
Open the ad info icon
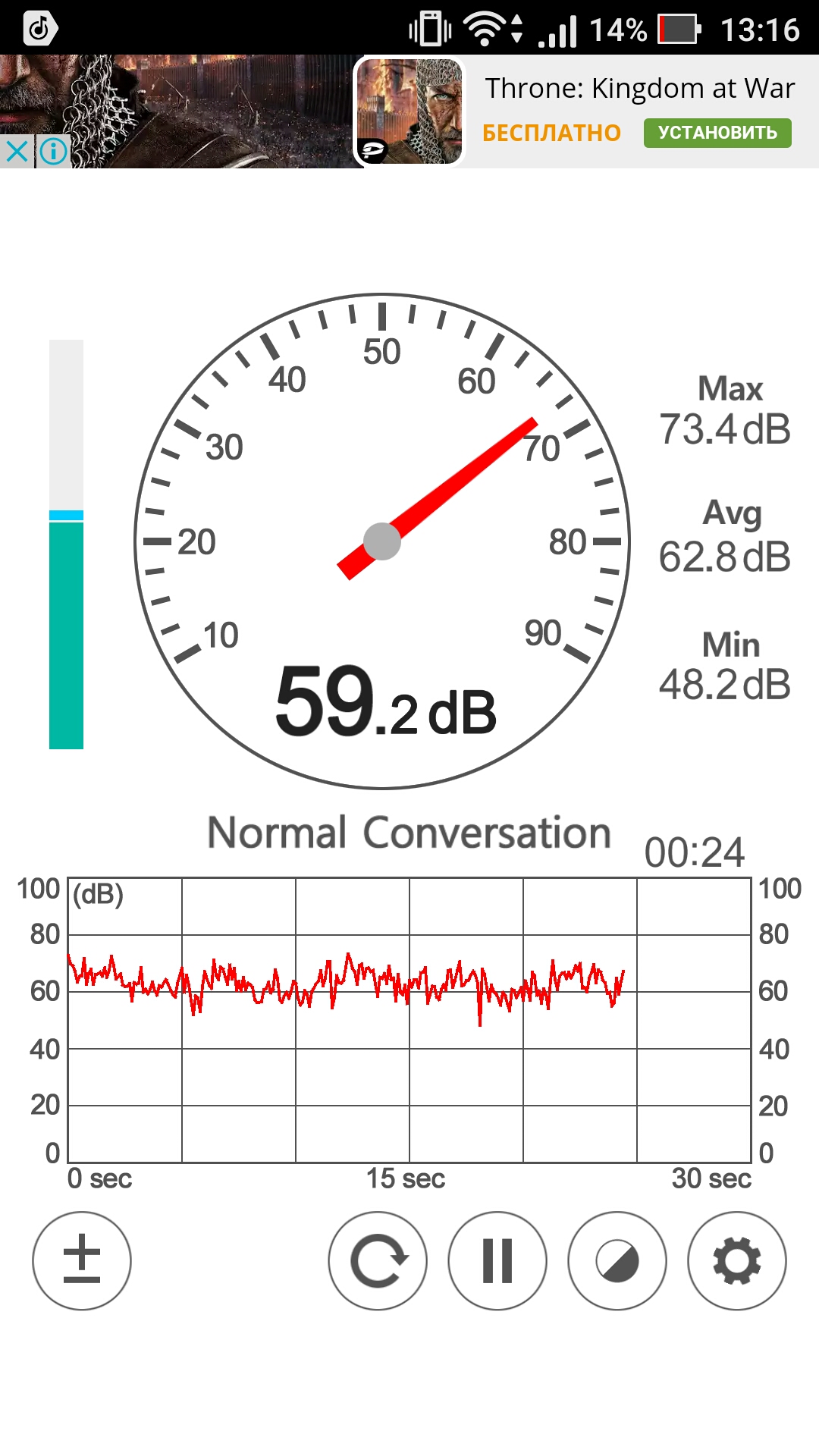pyautogui.click(x=53, y=151)
